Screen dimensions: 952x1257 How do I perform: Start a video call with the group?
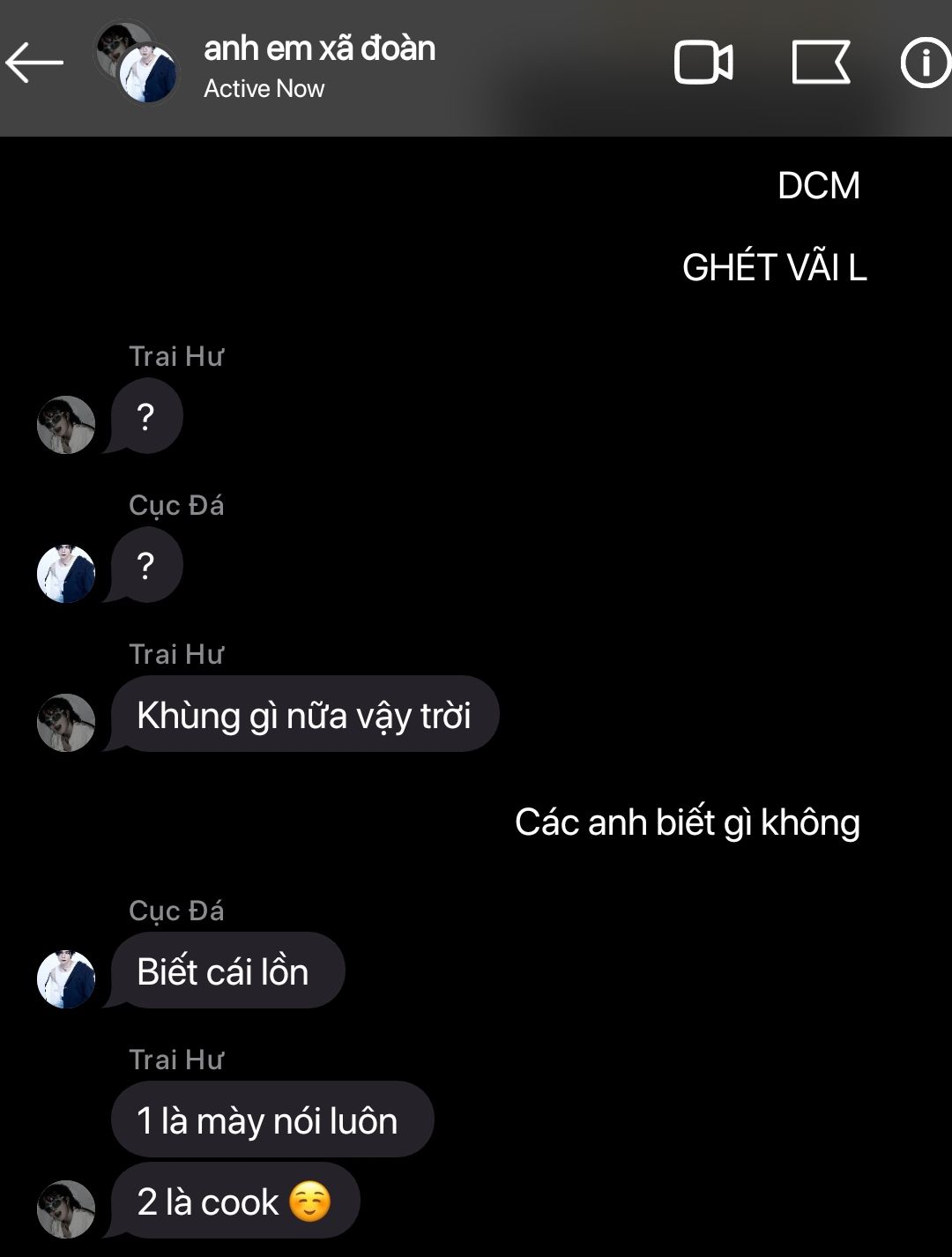(x=703, y=63)
